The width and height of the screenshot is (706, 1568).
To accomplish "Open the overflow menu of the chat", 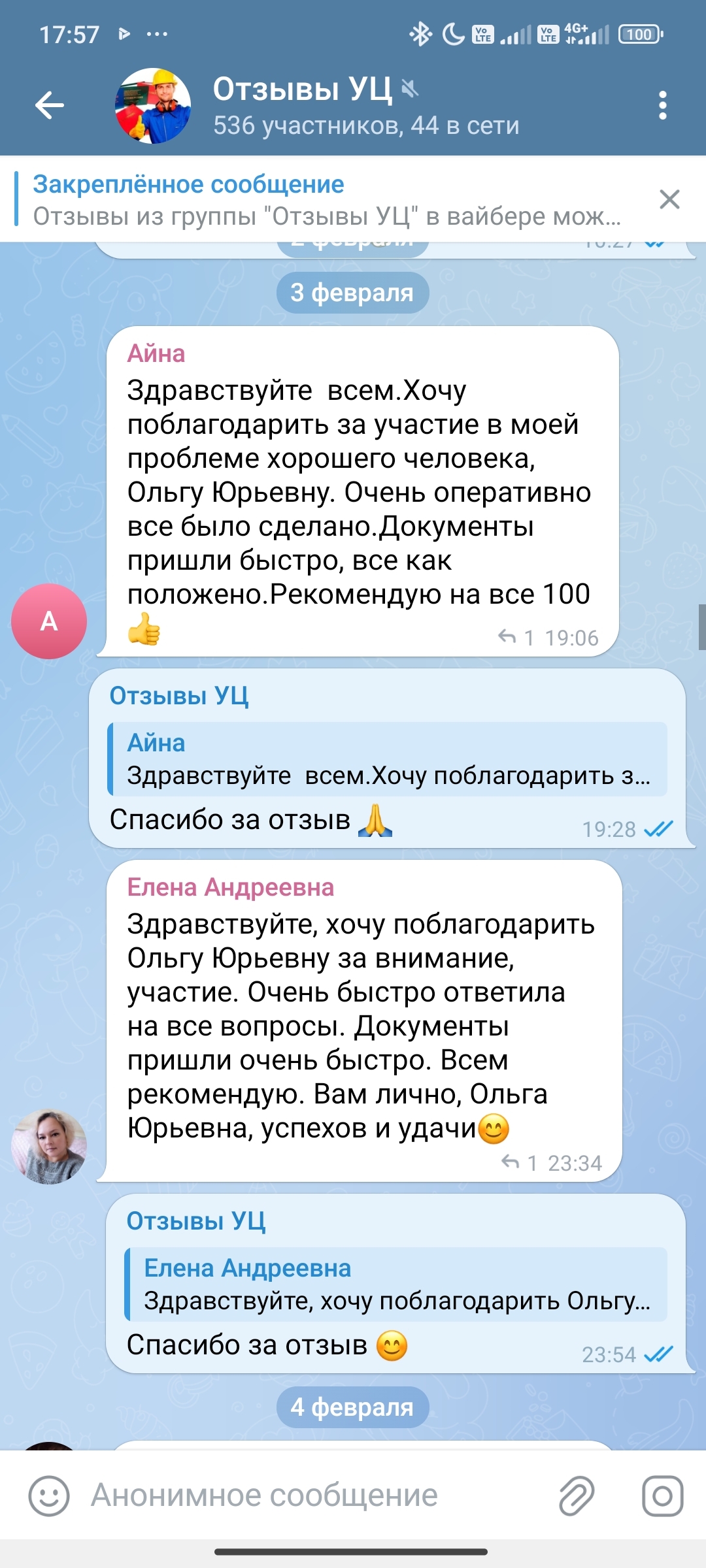I will click(x=662, y=105).
